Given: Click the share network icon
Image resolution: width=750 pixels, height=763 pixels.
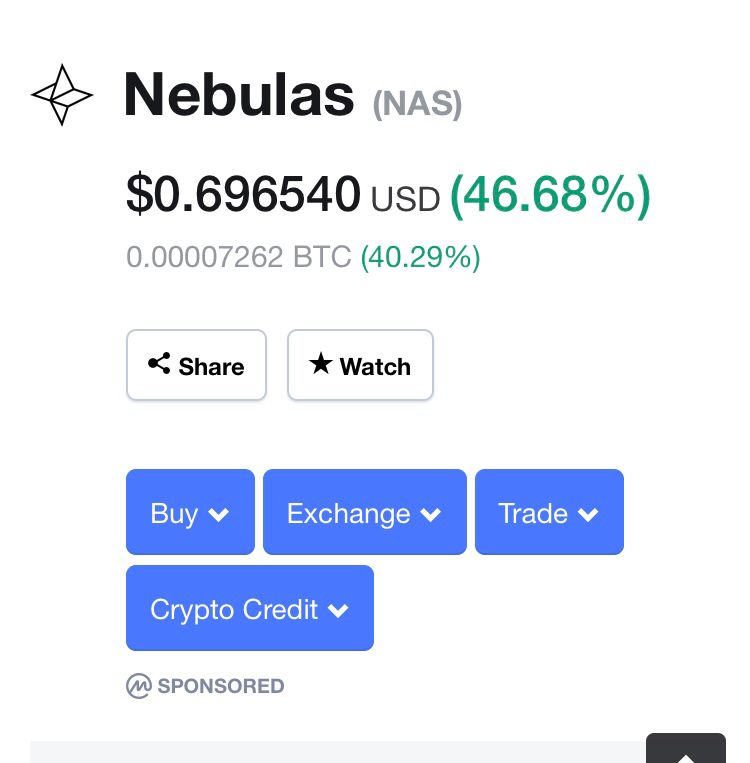Looking at the screenshot, I should click(x=161, y=364).
